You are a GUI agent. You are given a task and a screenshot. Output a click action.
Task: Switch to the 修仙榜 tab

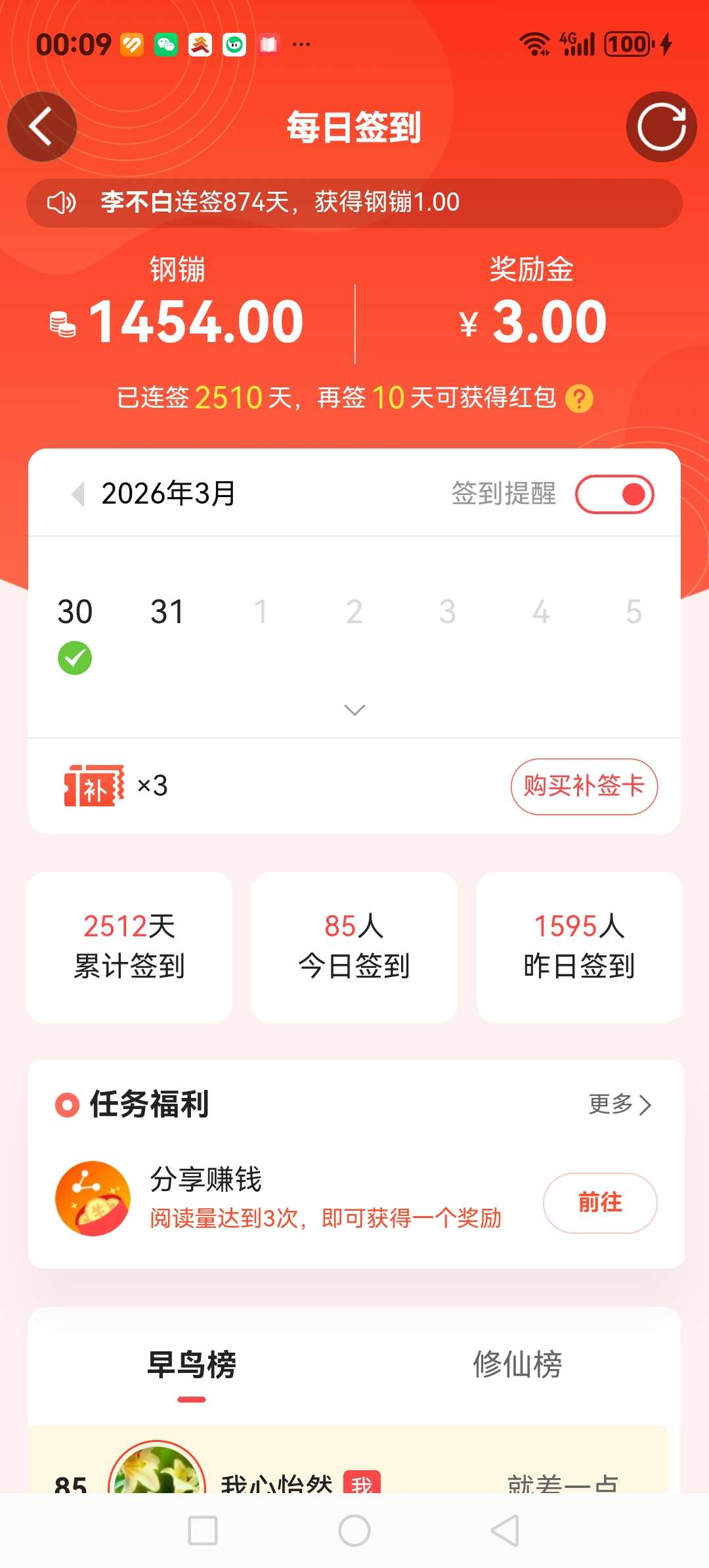pos(517,1365)
